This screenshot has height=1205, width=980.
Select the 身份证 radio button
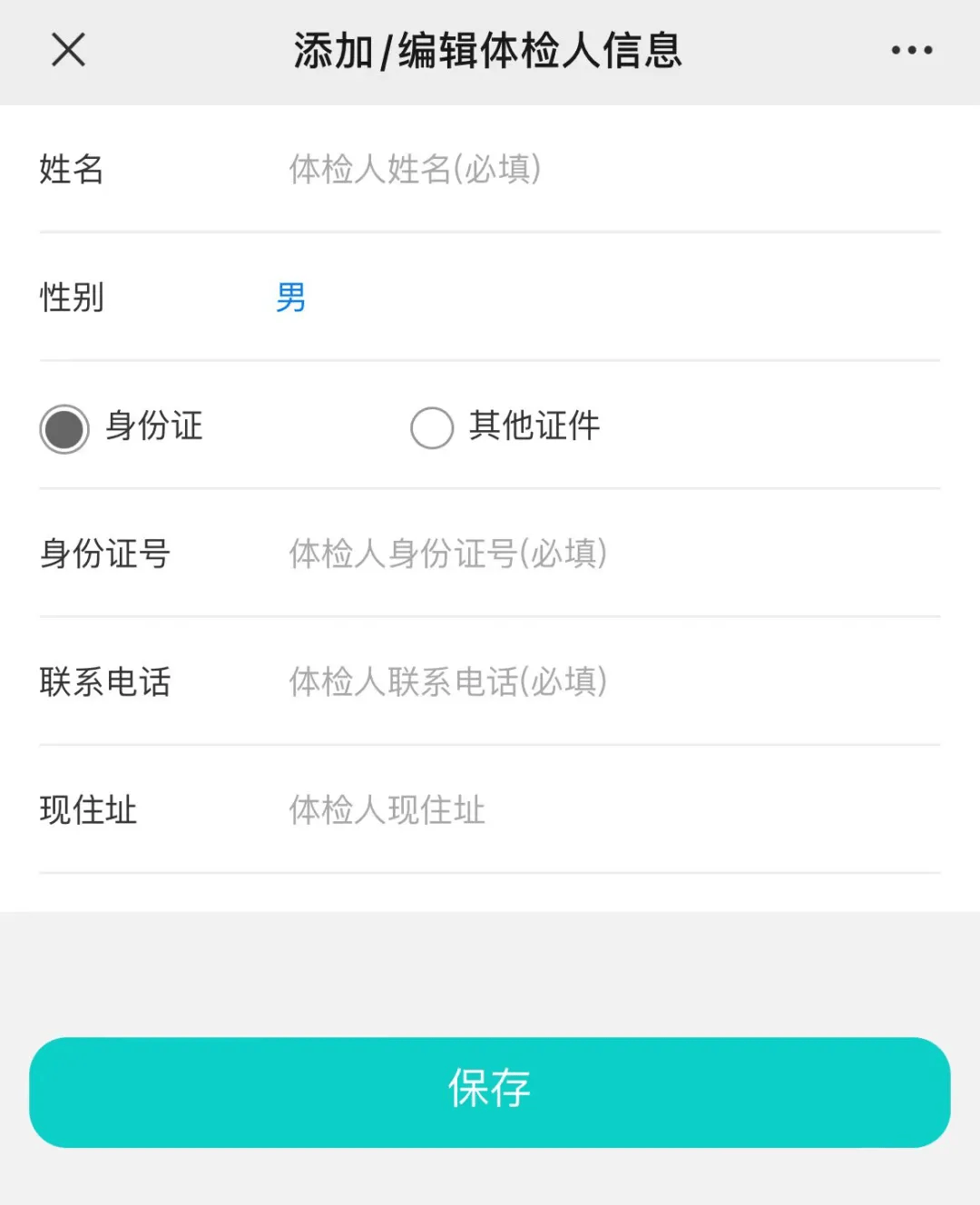coord(64,426)
